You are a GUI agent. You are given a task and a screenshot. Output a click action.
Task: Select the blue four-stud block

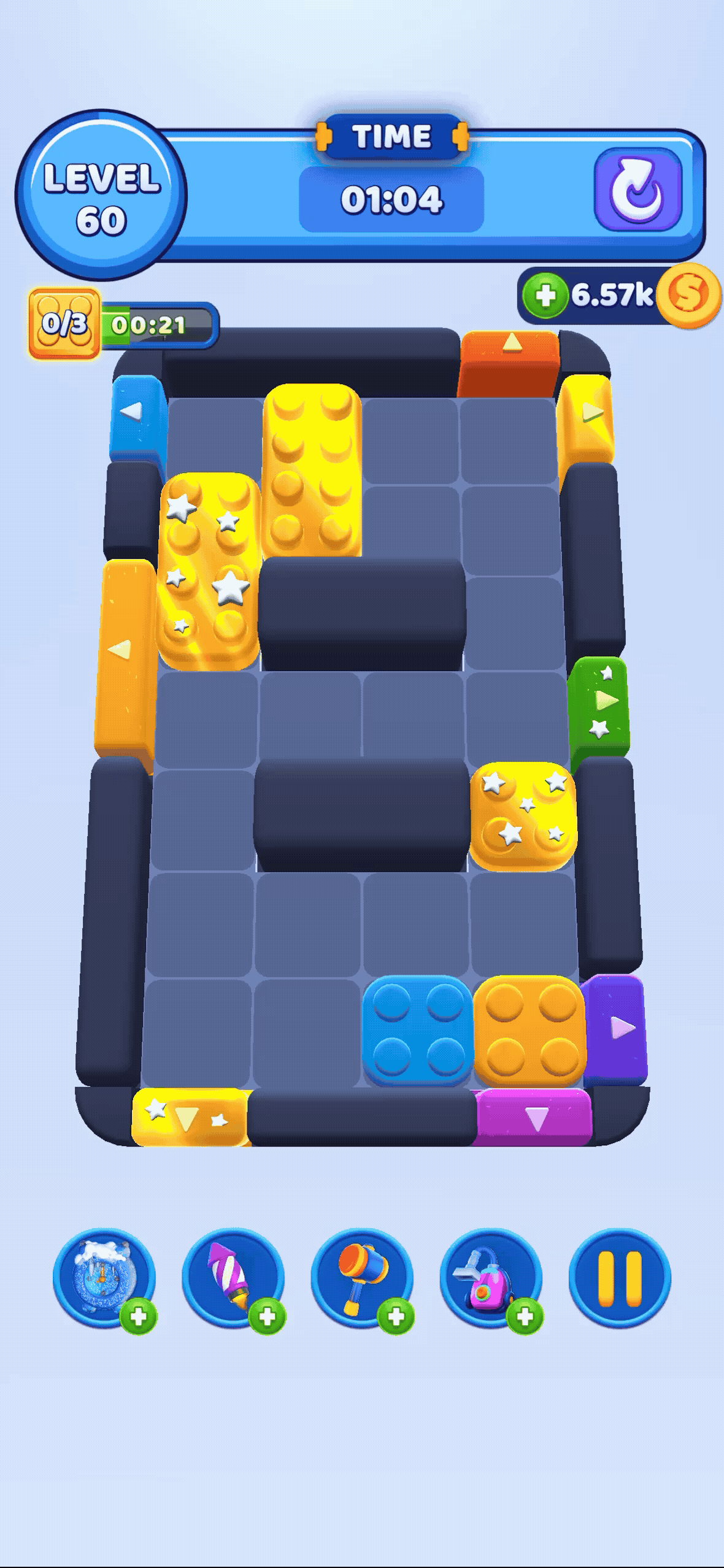click(418, 1031)
